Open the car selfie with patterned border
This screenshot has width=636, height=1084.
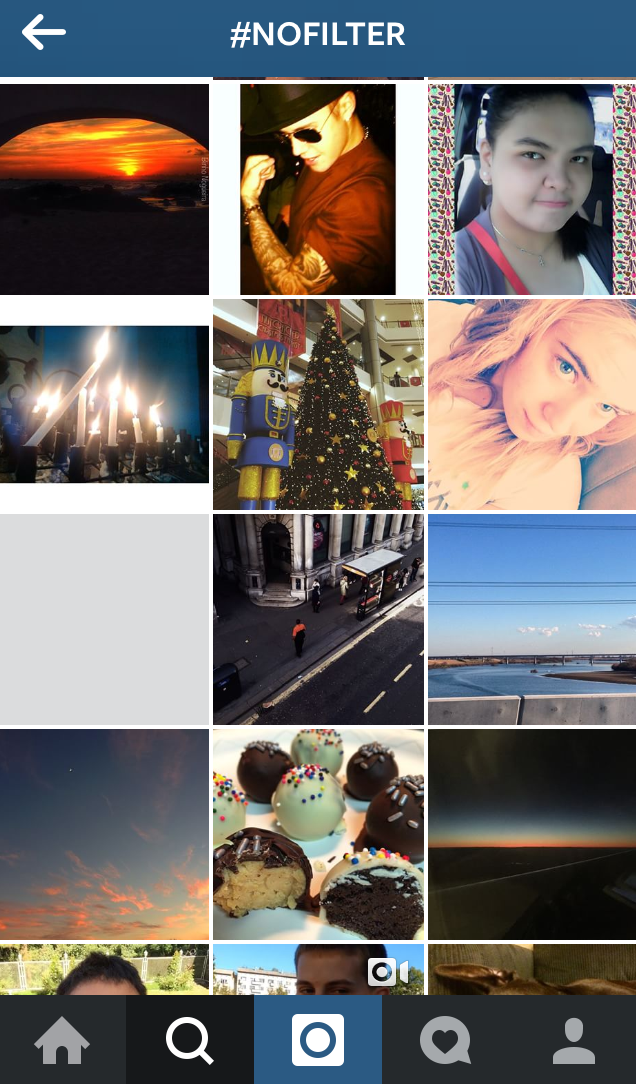[x=532, y=189]
